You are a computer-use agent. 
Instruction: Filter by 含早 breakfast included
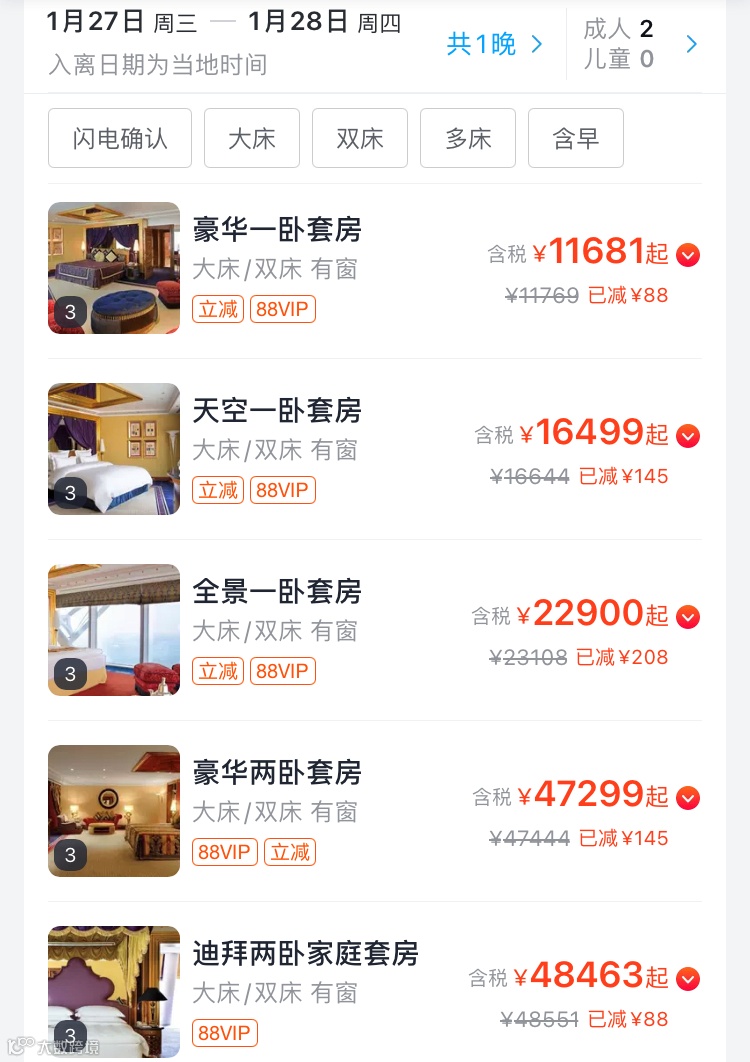point(576,138)
